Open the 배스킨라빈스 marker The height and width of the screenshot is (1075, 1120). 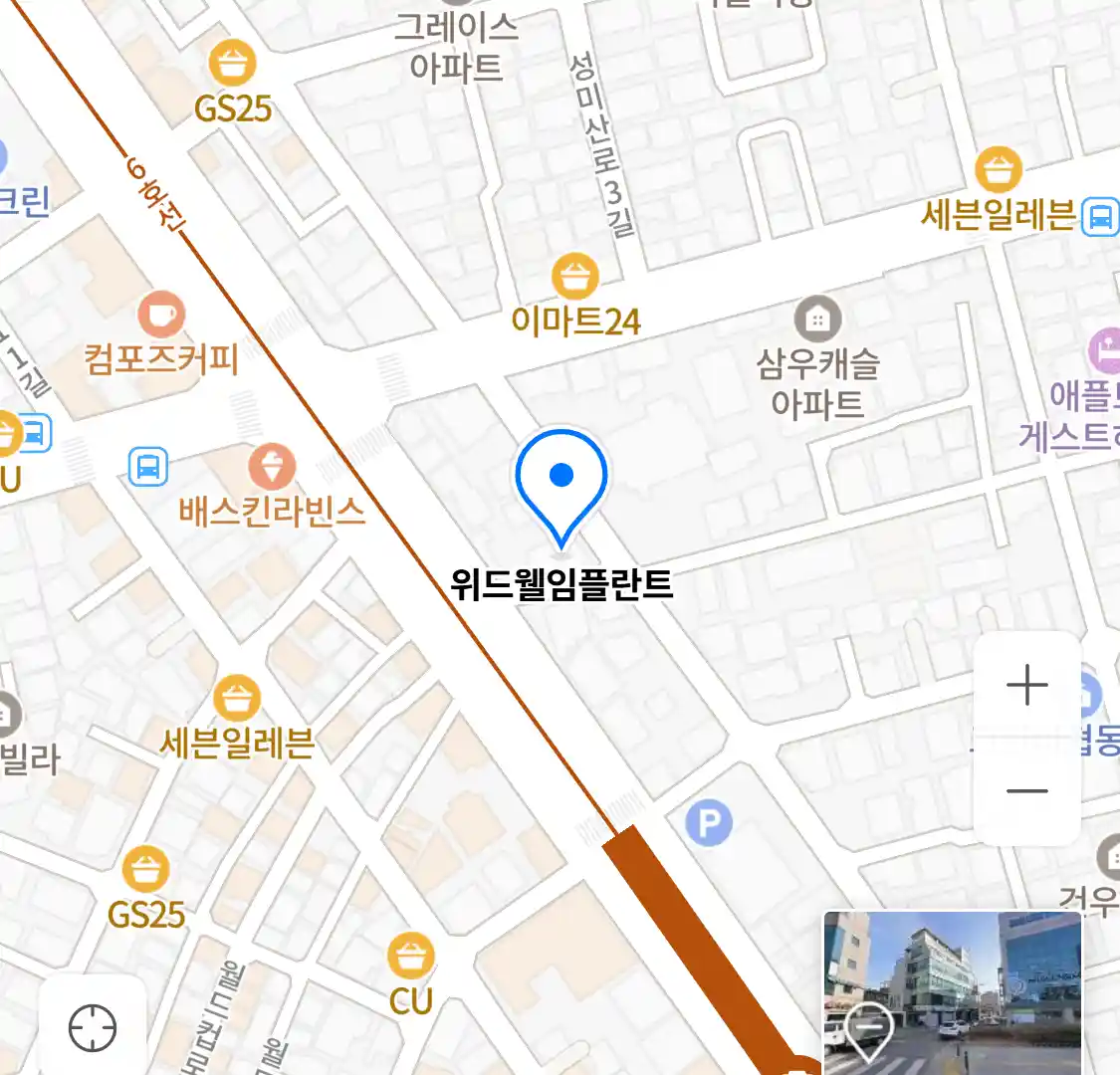pyautogui.click(x=272, y=468)
